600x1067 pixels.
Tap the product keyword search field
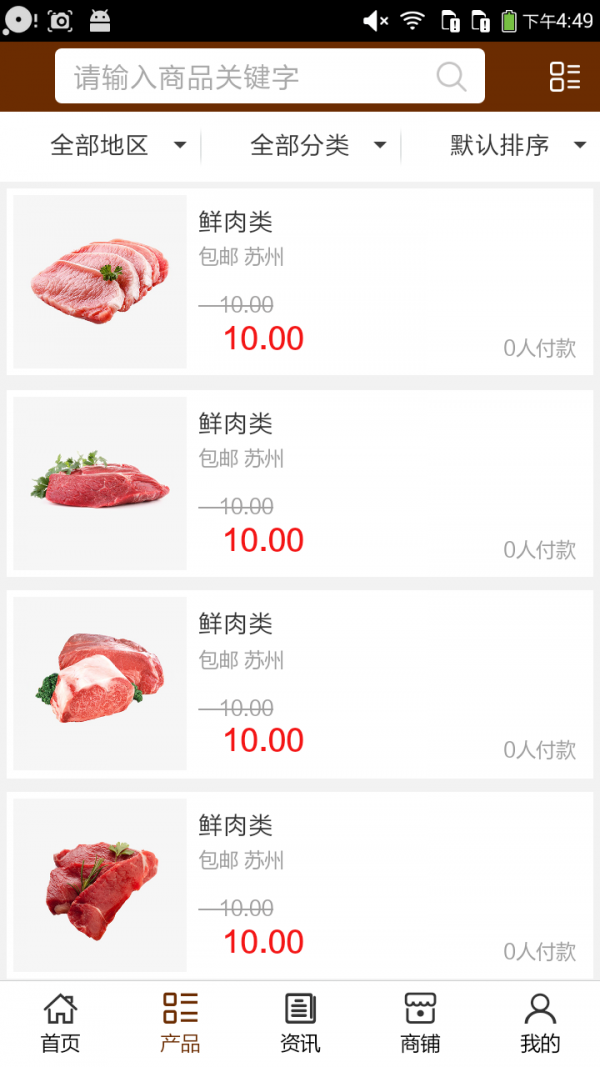point(250,77)
